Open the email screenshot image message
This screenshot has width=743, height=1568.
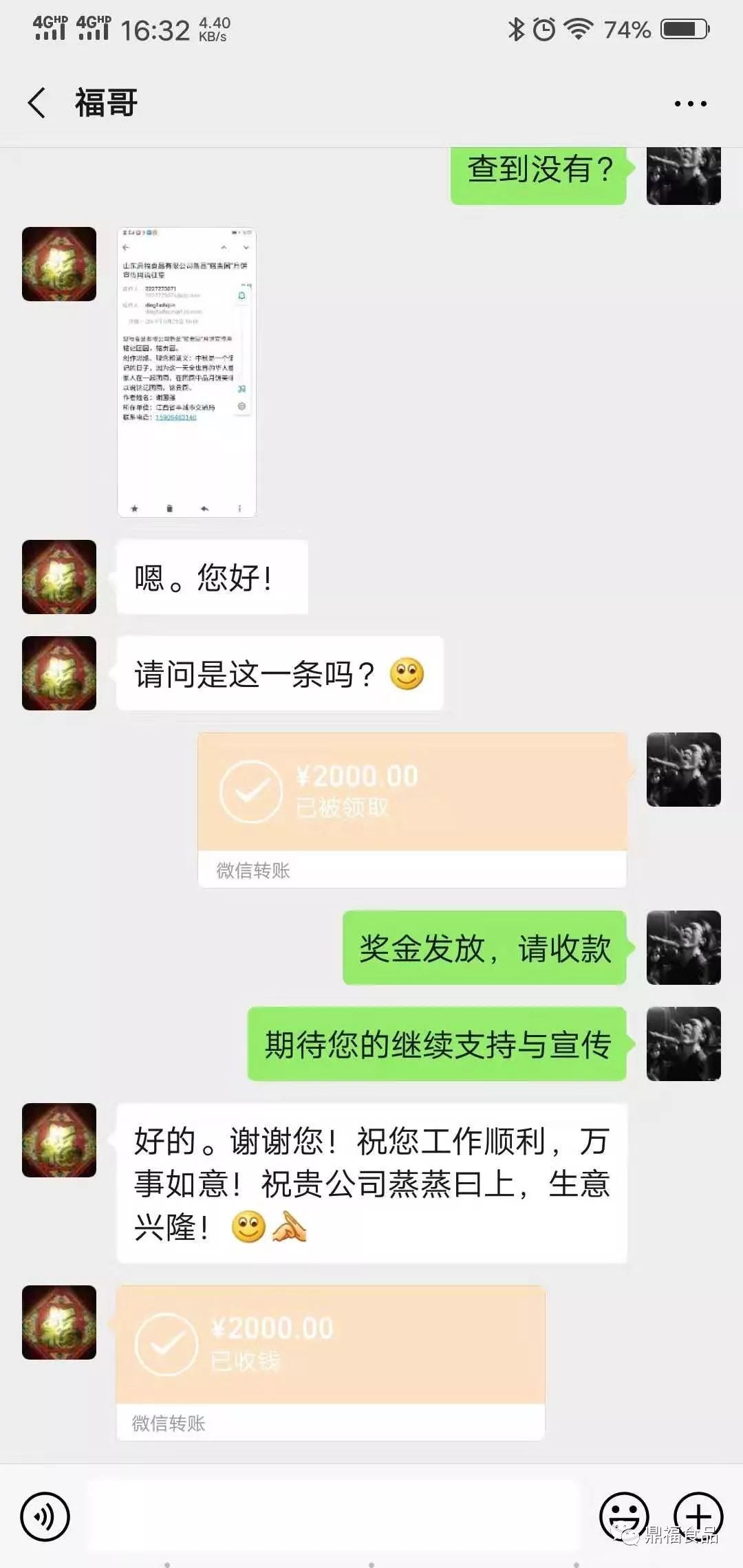(x=186, y=372)
